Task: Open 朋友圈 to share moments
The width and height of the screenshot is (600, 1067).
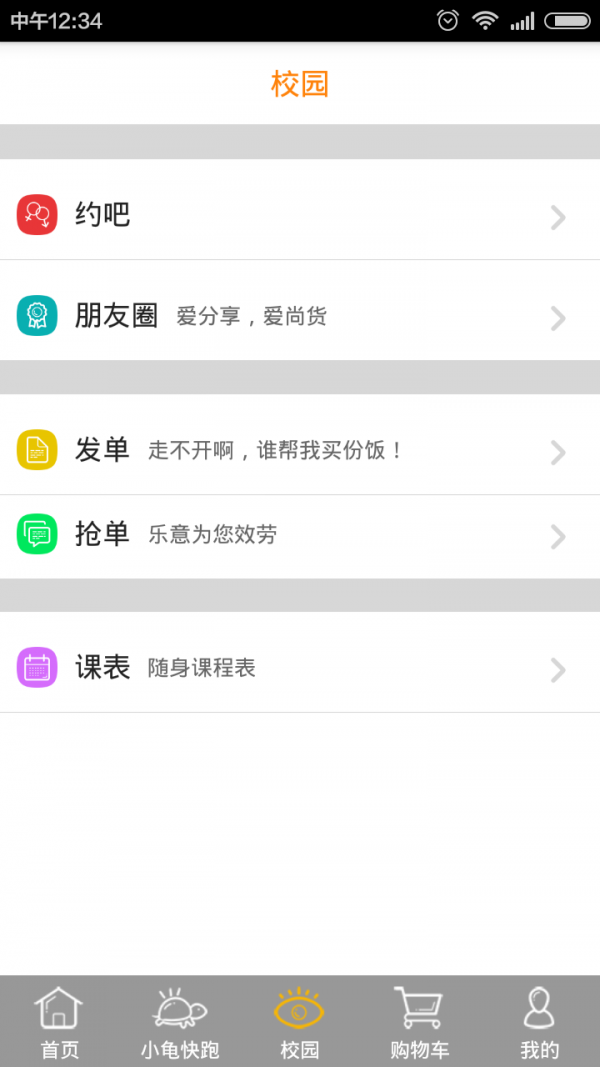Action: [300, 316]
